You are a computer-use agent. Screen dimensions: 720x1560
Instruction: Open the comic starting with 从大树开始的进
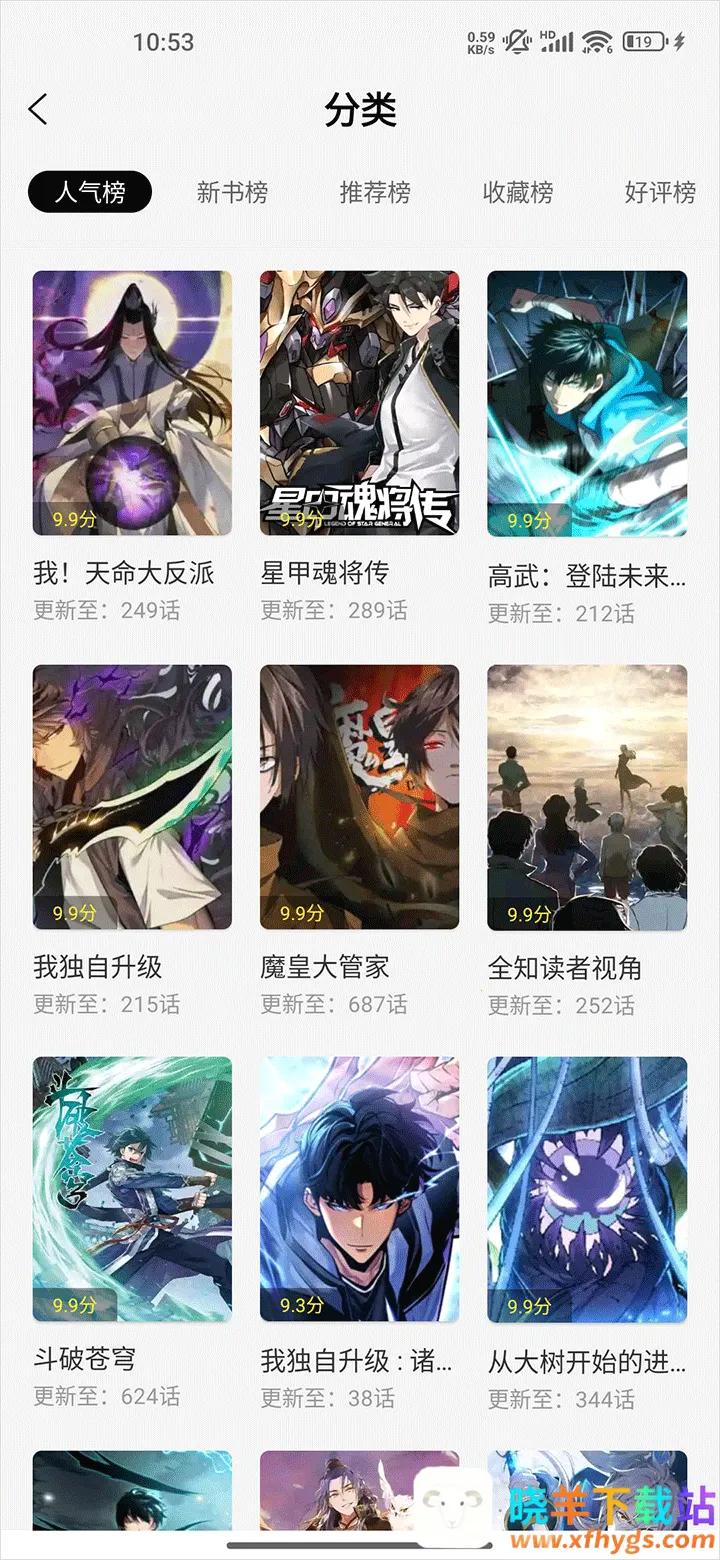click(587, 1189)
